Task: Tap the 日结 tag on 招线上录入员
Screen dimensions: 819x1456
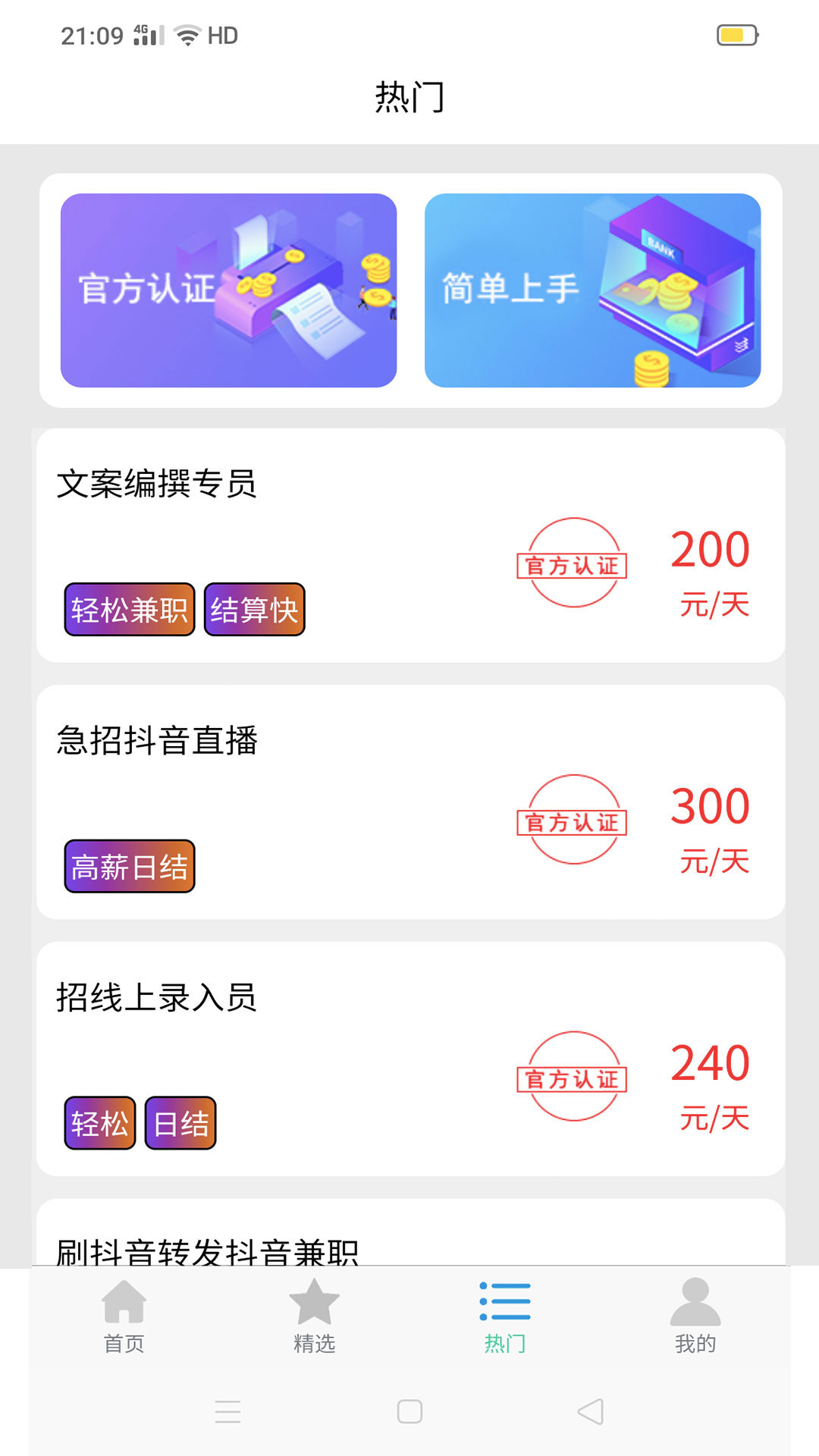Action: pyautogui.click(x=180, y=1123)
